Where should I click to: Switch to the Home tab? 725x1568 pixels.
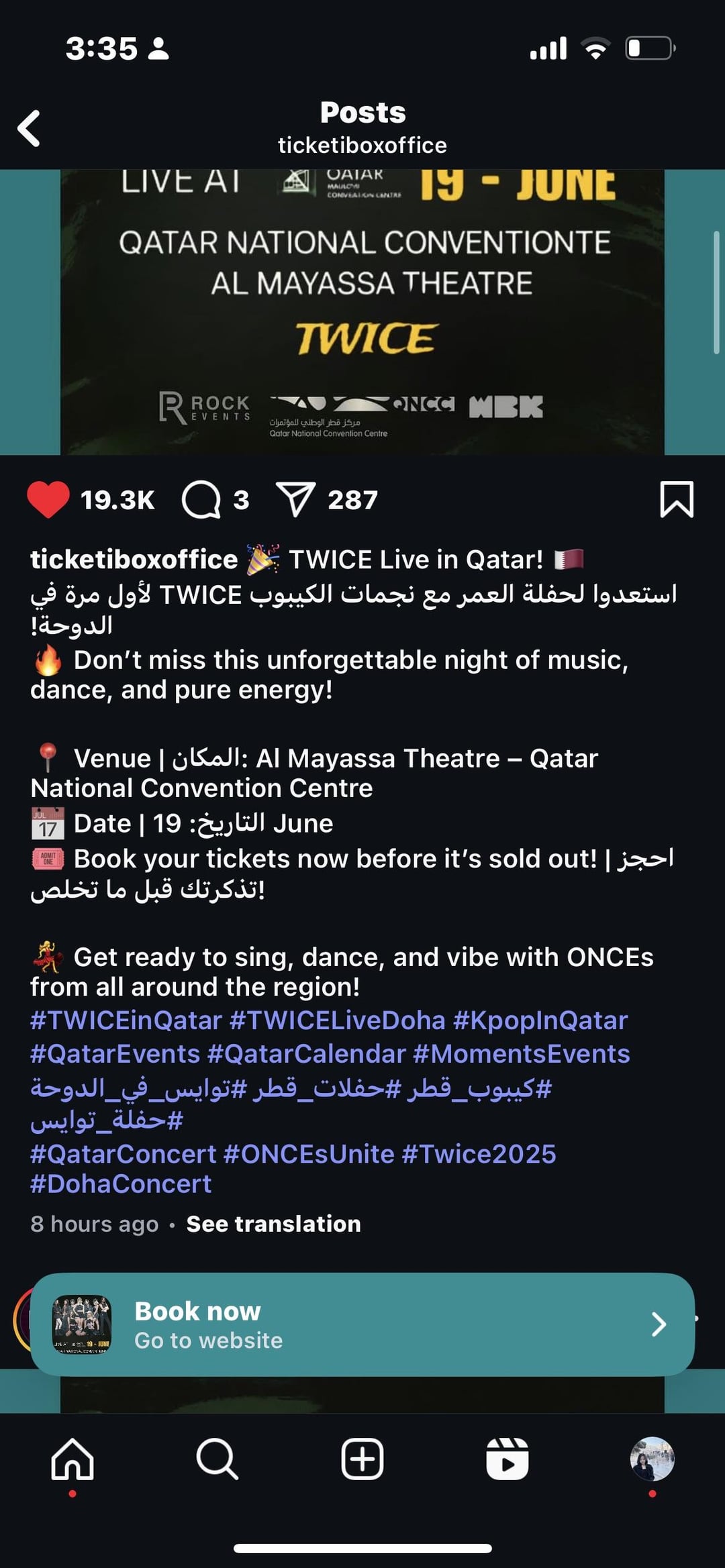pos(72,1459)
